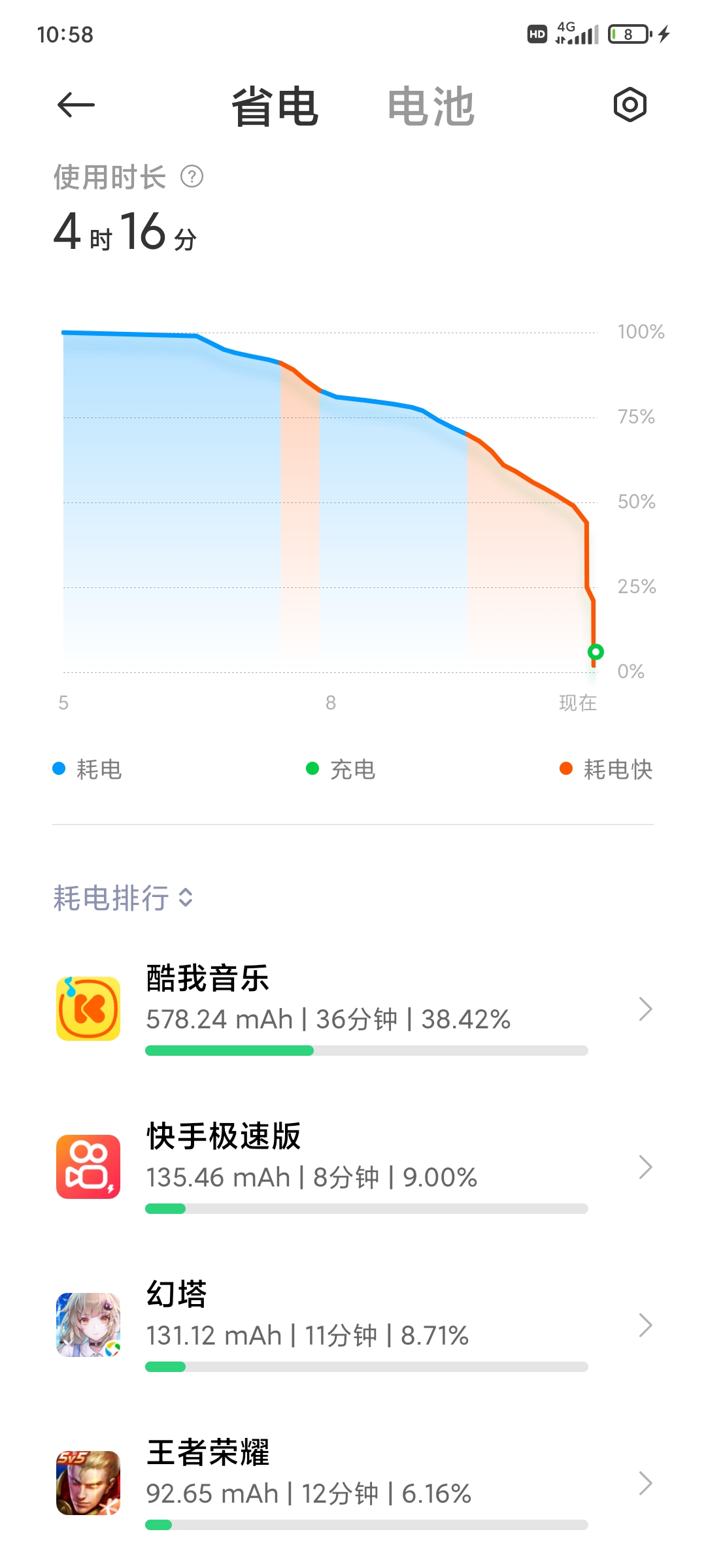Image resolution: width=706 pixels, height=1568 pixels.
Task: View 王者荣耀 battery consumption details
Action: tap(353, 1483)
